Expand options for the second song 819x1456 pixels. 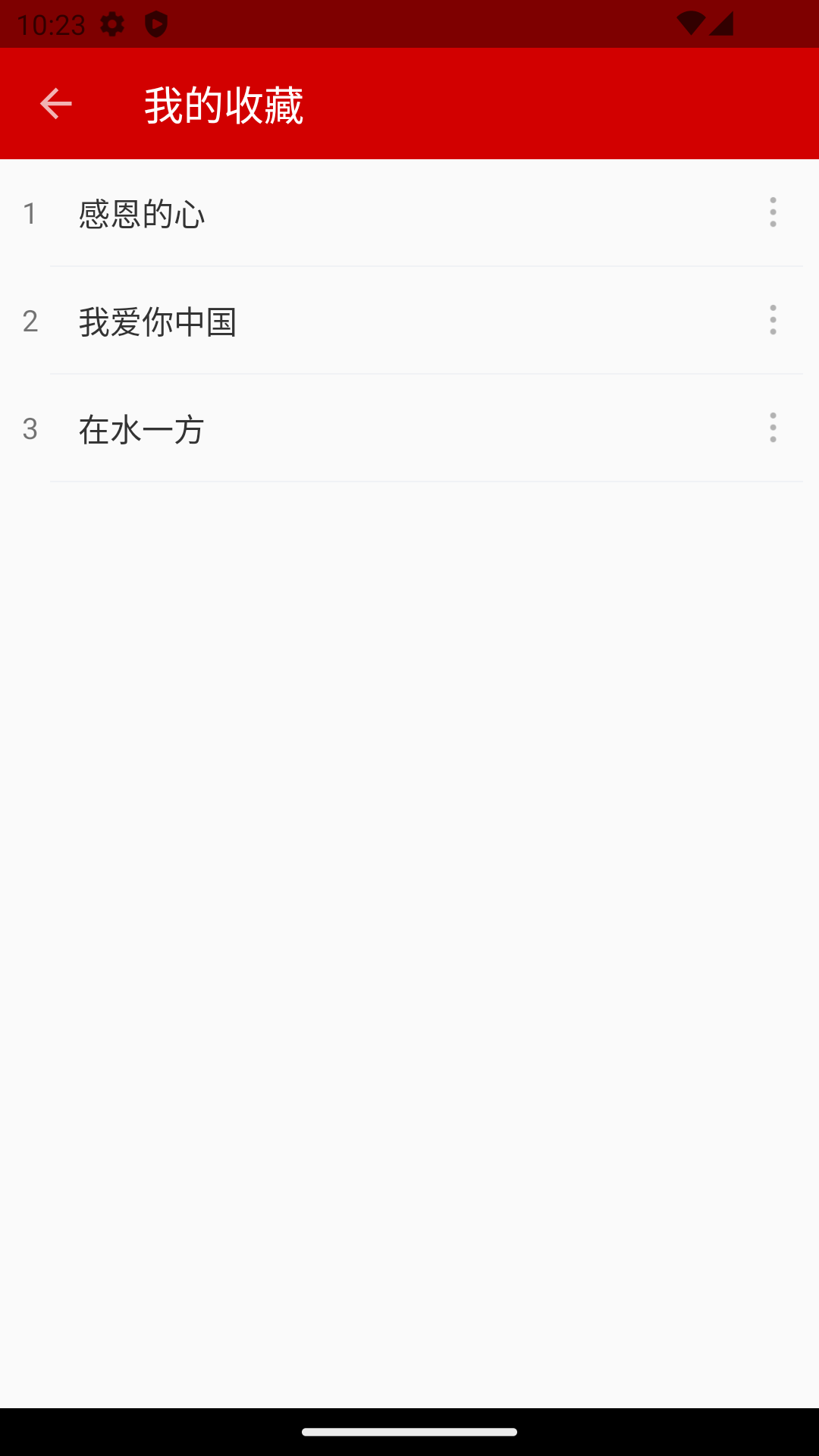772,321
